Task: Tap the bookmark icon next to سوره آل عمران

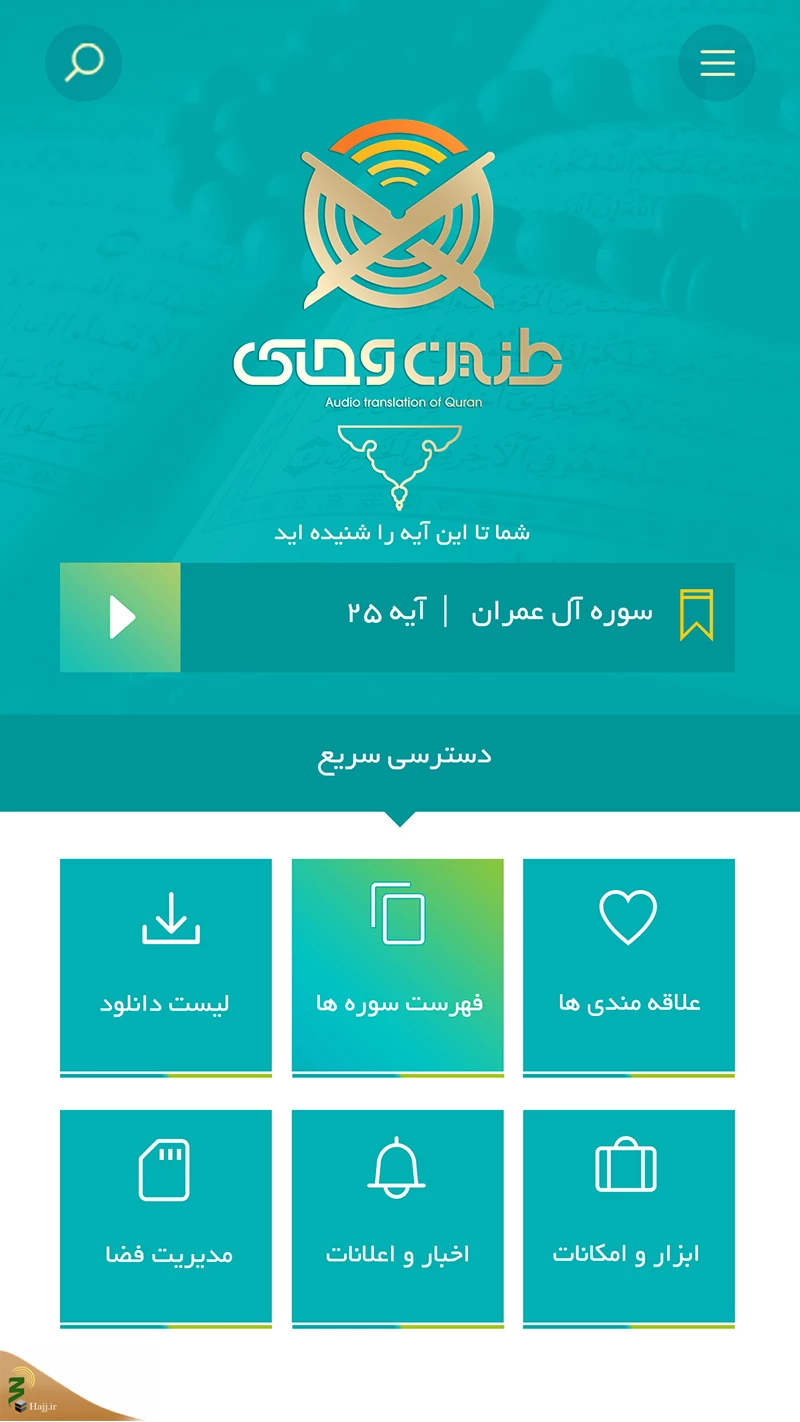Action: tap(697, 615)
